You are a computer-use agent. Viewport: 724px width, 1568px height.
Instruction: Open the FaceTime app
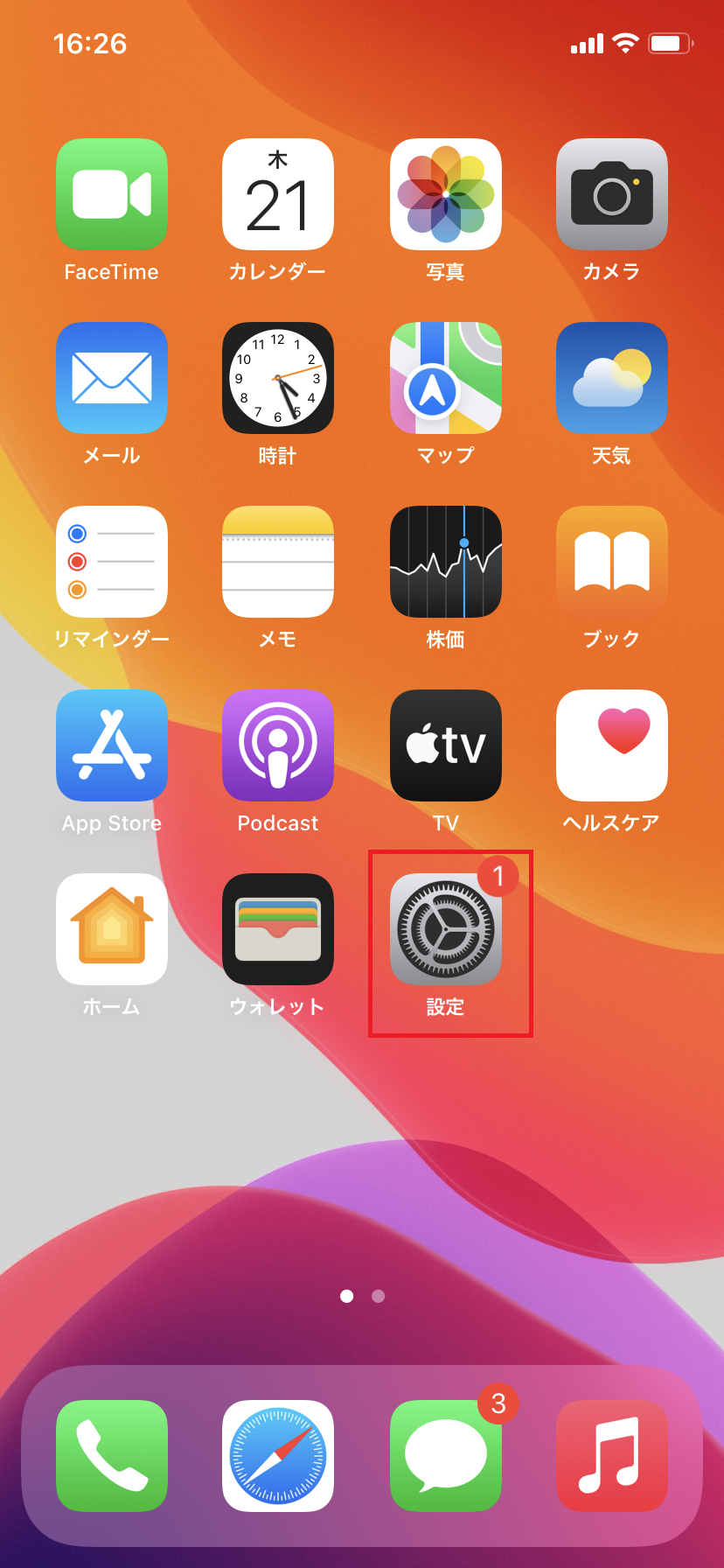click(112, 194)
